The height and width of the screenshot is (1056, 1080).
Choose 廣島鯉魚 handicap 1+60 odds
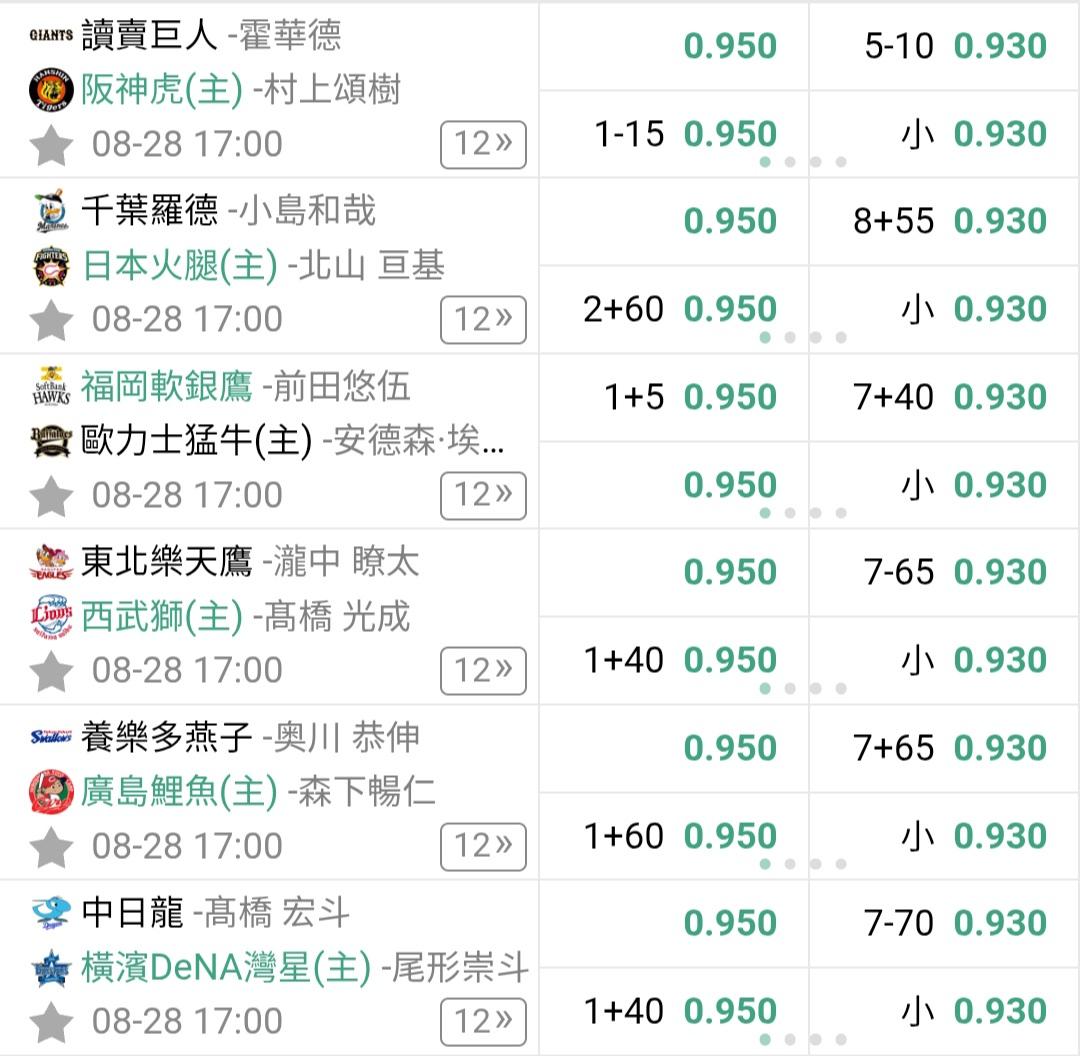pyautogui.click(x=674, y=836)
